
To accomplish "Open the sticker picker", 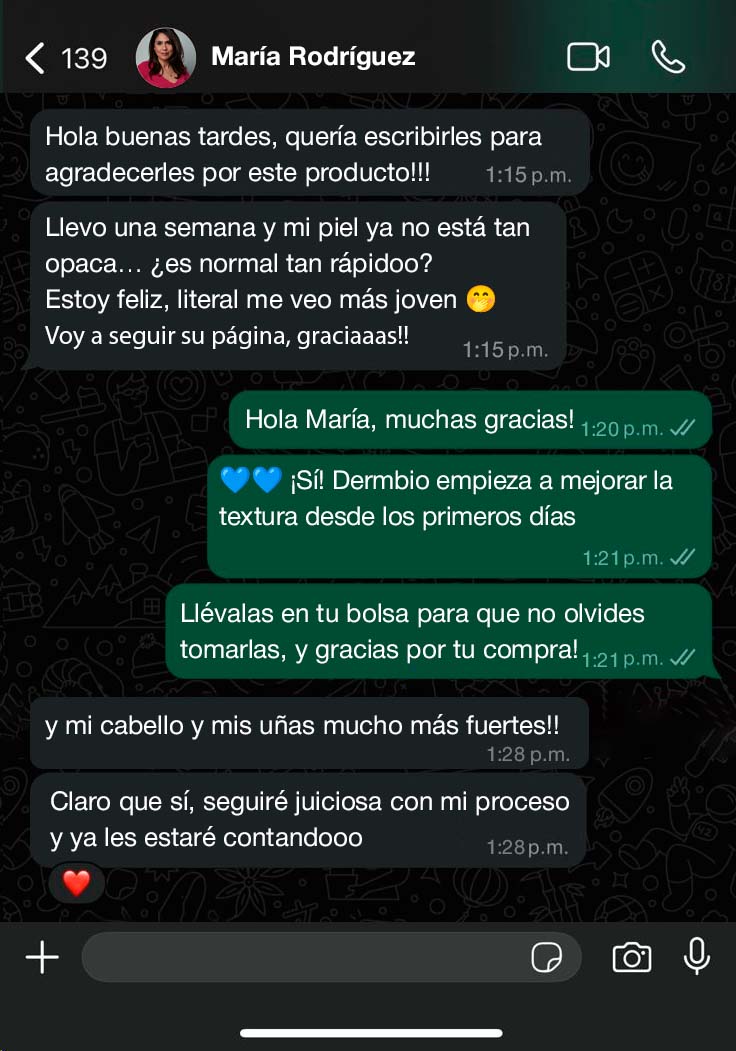I will click(x=546, y=958).
